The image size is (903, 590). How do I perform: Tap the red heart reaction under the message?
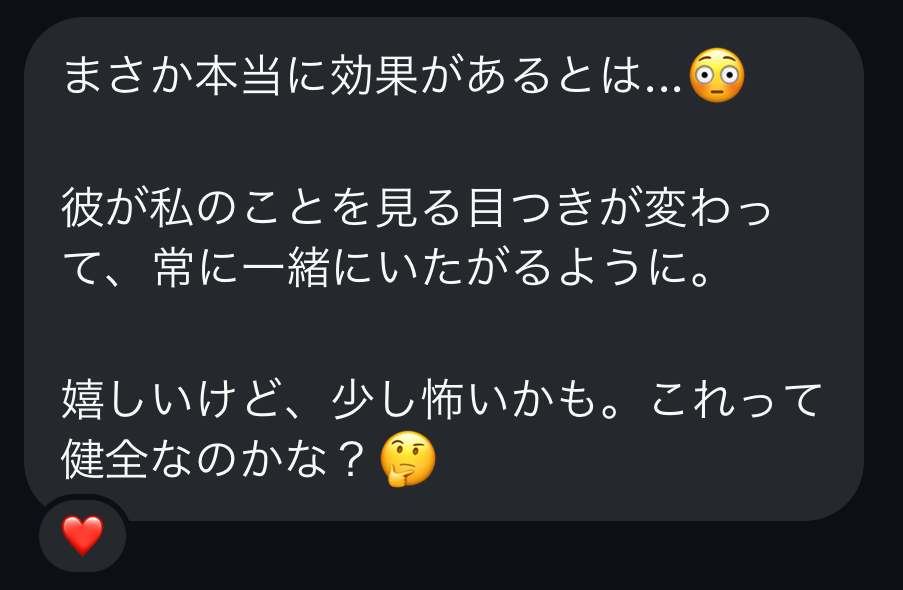82,537
